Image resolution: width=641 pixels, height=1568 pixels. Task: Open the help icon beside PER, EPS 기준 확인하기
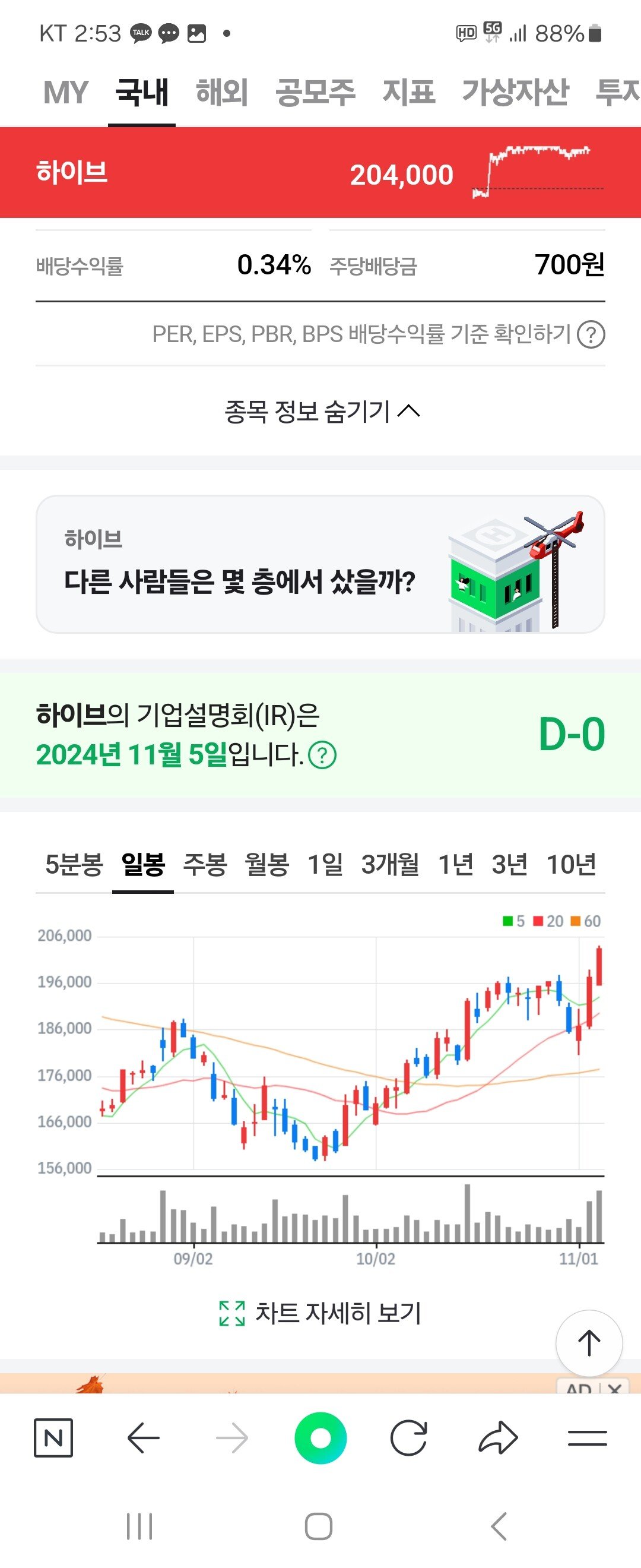(591, 334)
